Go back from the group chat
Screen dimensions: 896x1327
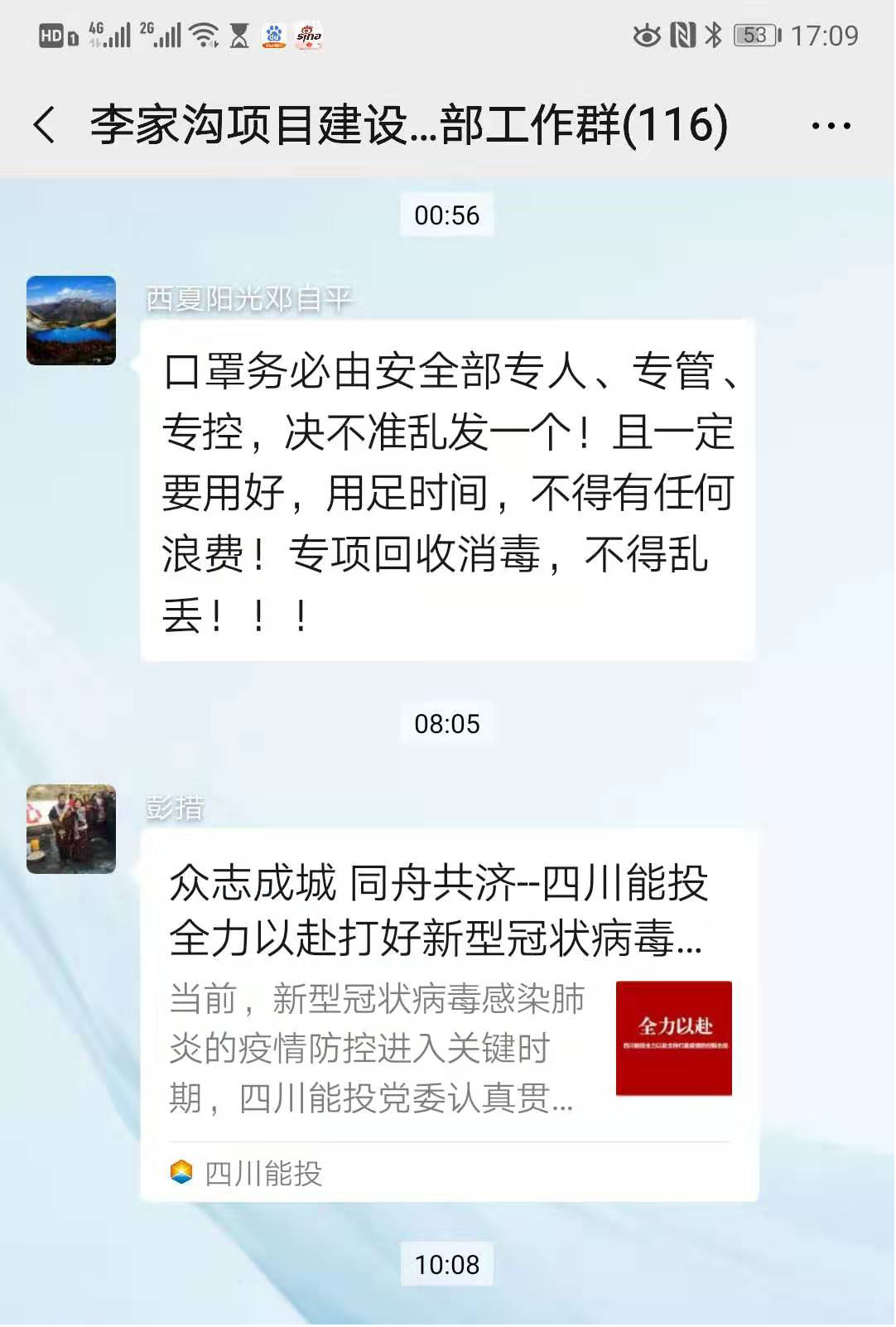pos(45,126)
